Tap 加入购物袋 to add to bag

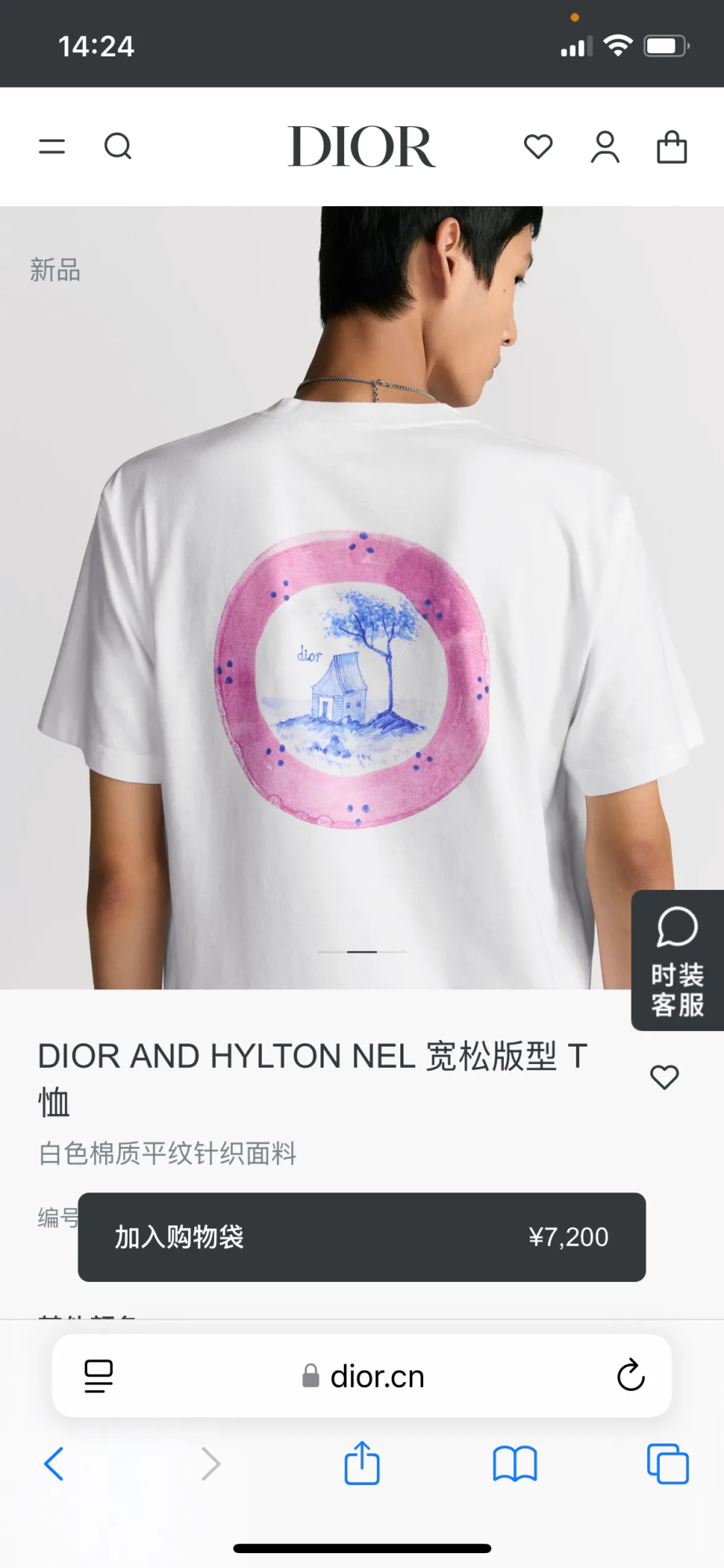pos(362,1237)
